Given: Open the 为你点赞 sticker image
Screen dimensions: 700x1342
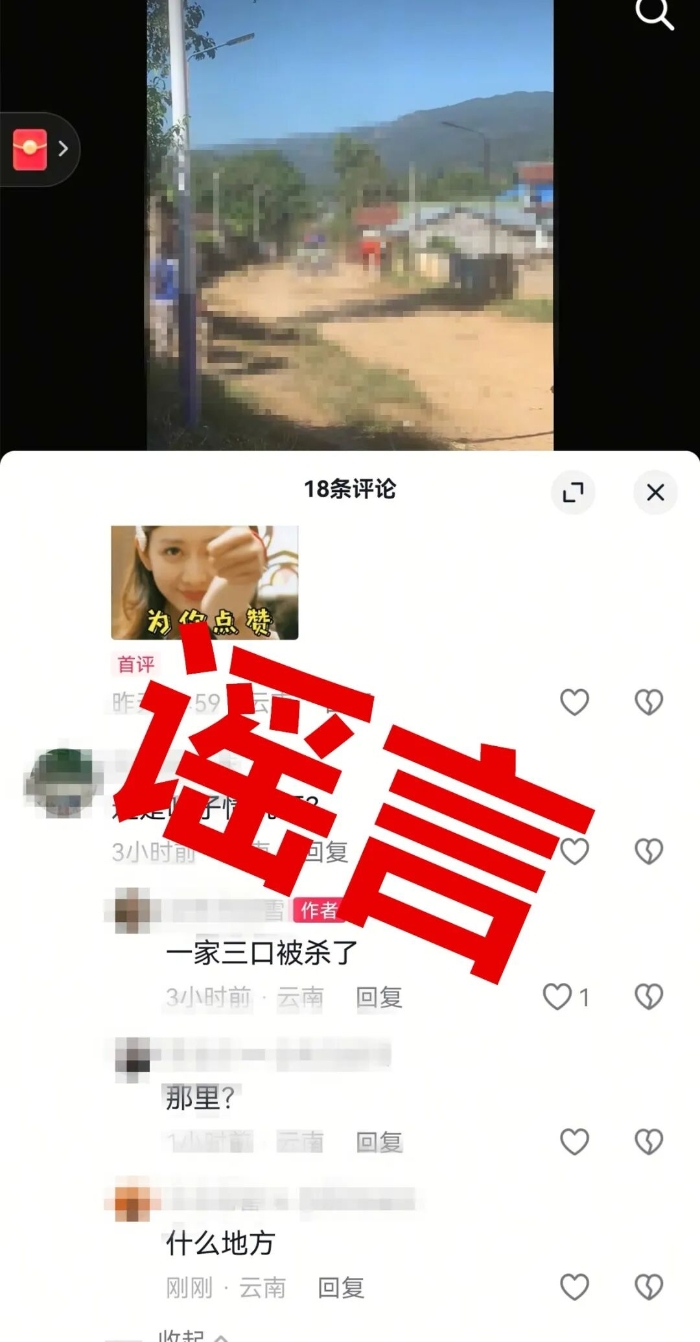Looking at the screenshot, I should 204,582.
